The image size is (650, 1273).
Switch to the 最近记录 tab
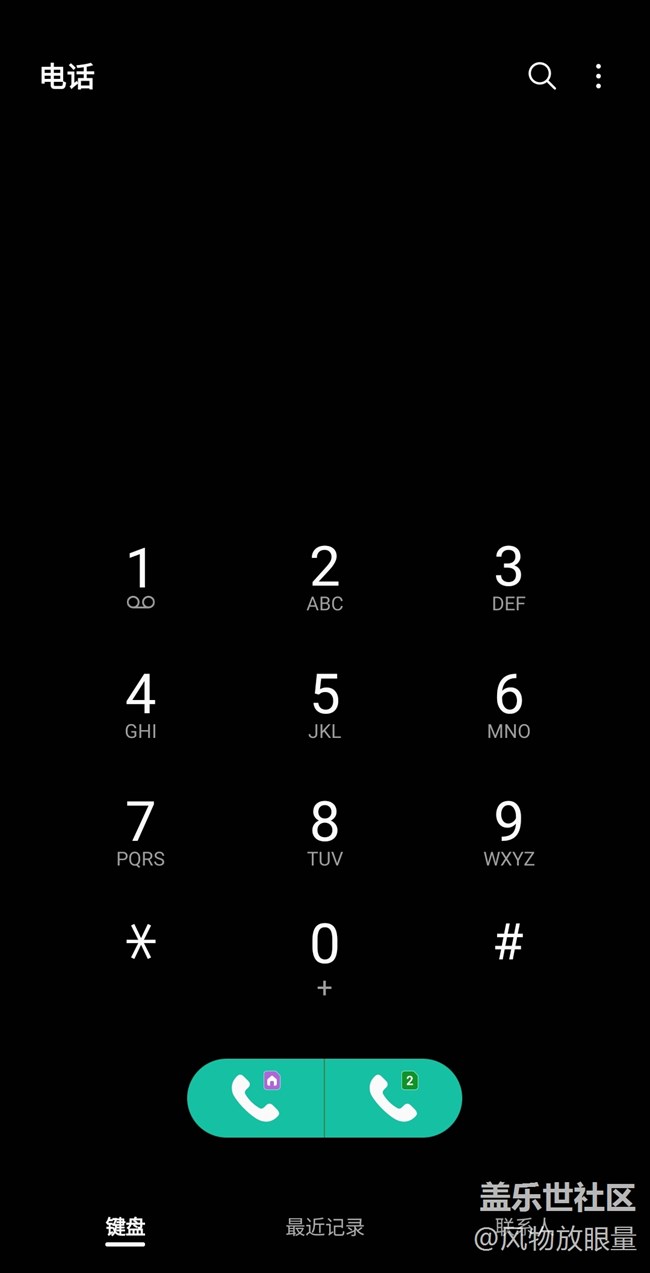[325, 1227]
